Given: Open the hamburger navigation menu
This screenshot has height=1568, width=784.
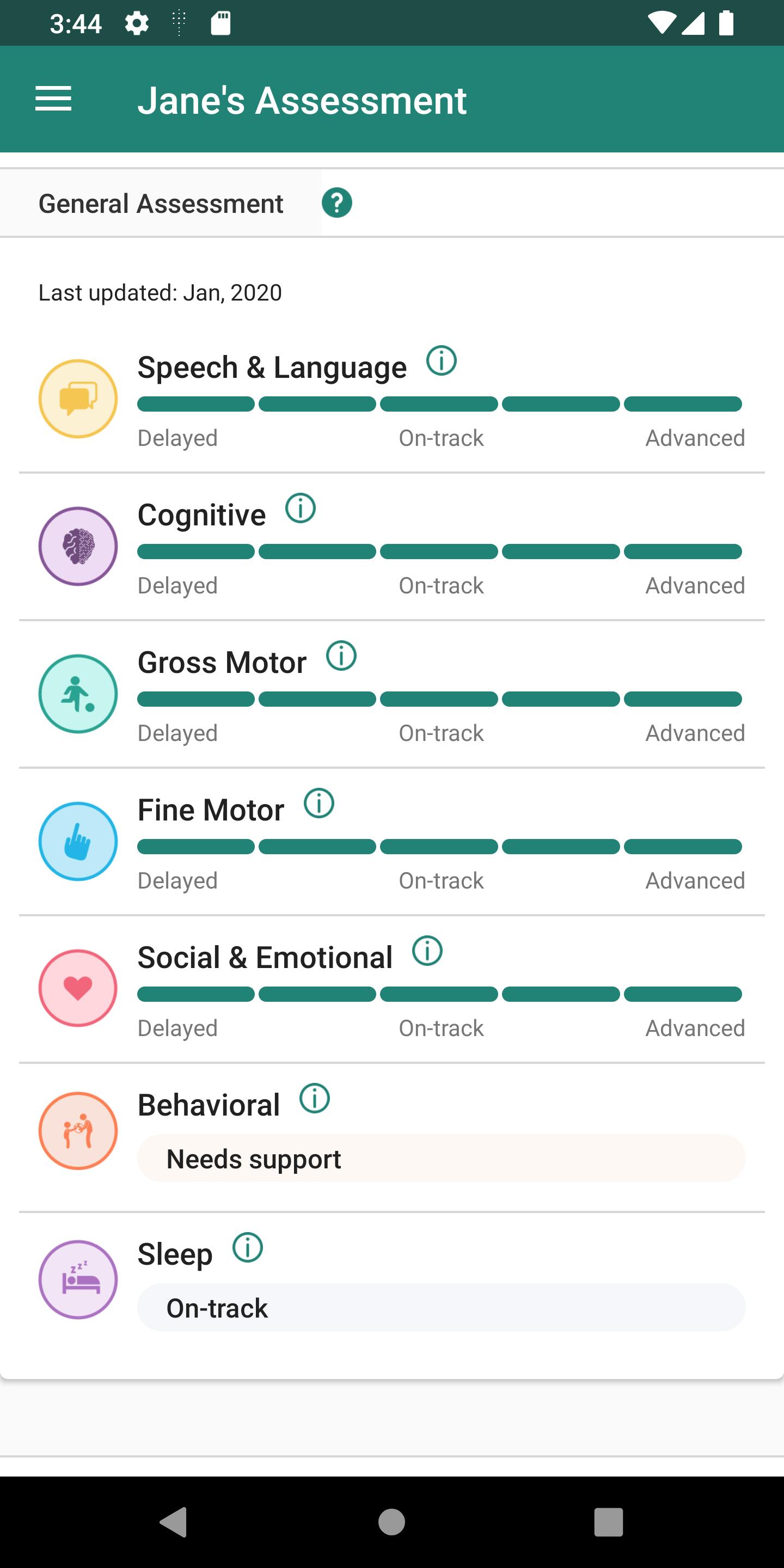Looking at the screenshot, I should click(x=53, y=99).
